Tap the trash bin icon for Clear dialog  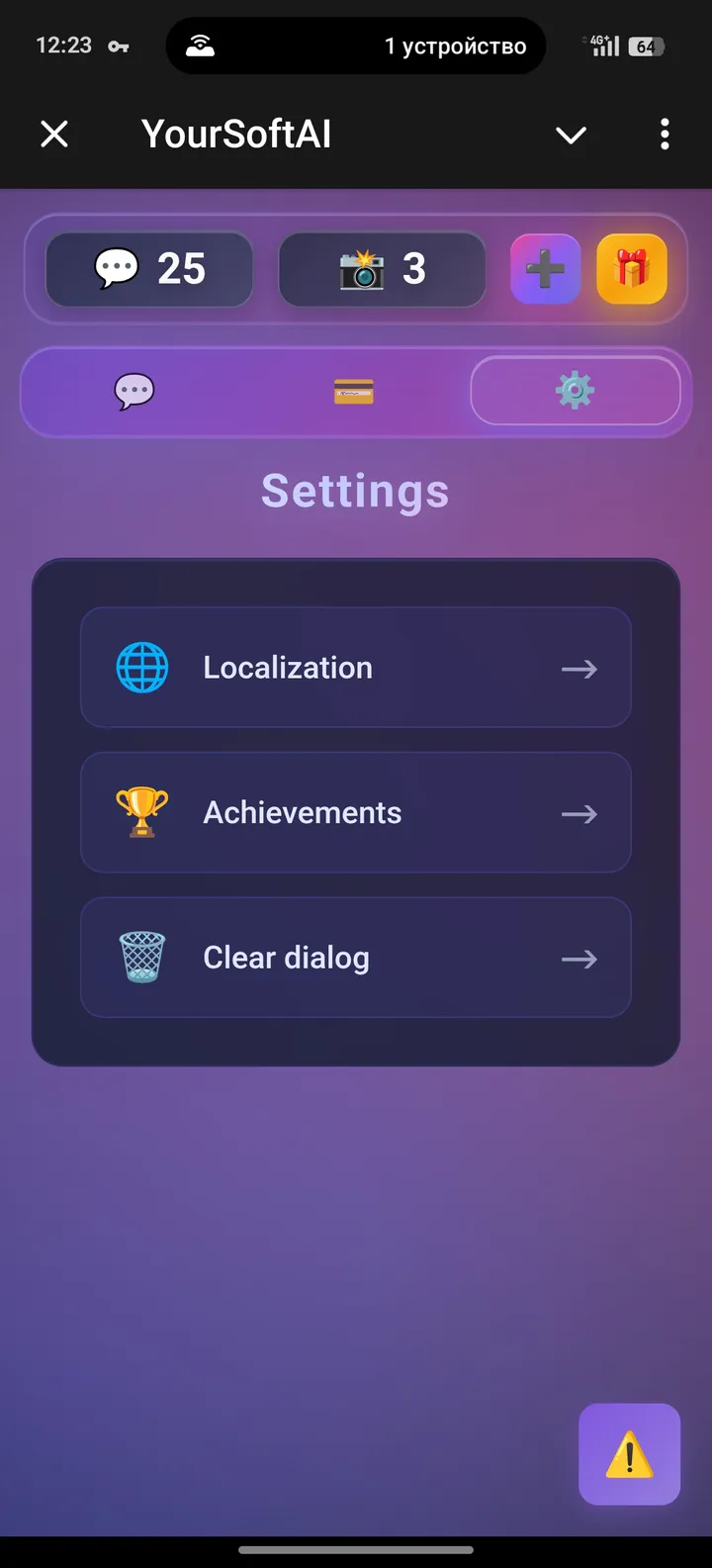pos(141,957)
